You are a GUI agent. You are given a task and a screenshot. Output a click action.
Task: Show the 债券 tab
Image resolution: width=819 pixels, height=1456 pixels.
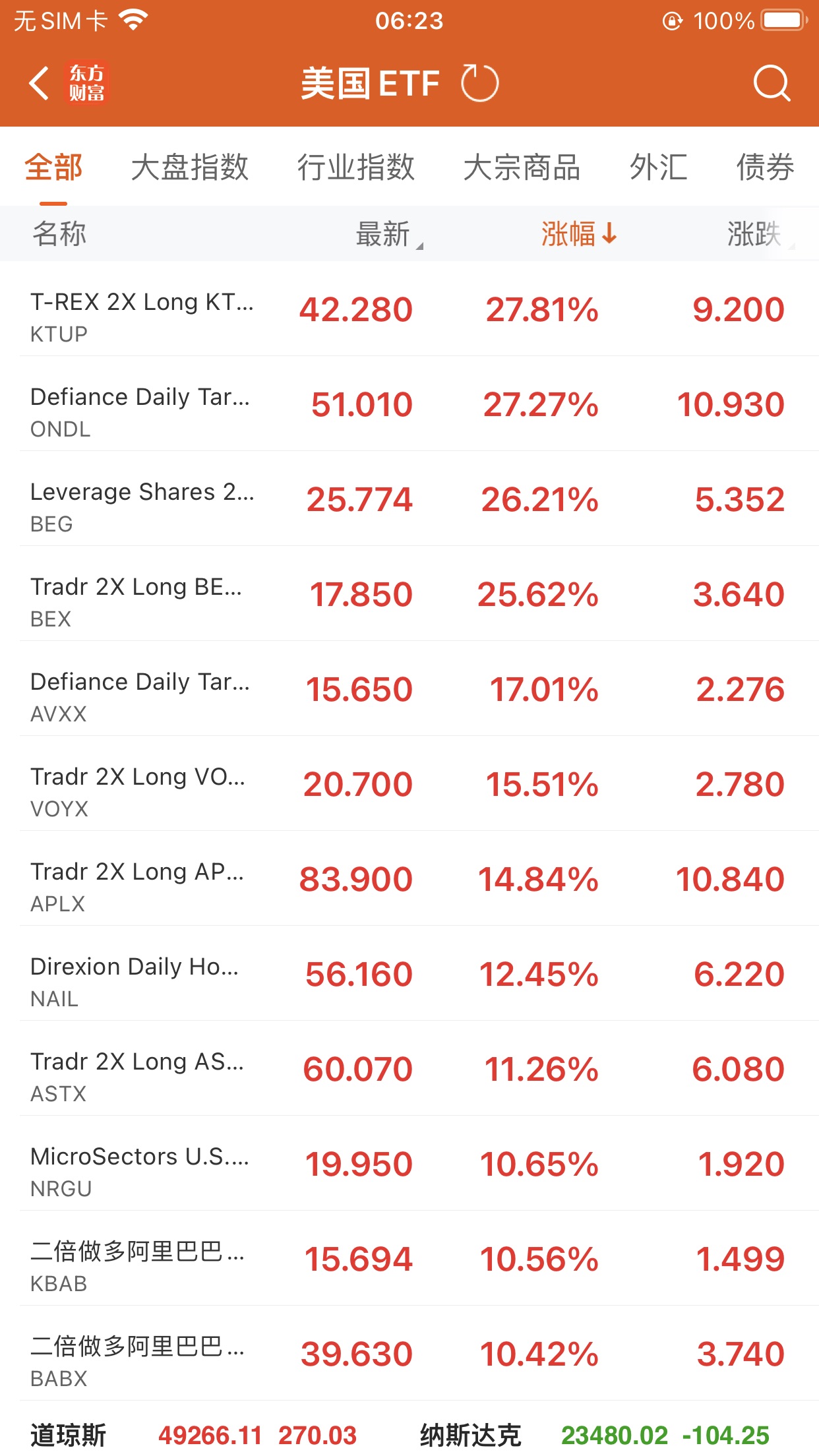pyautogui.click(x=765, y=167)
